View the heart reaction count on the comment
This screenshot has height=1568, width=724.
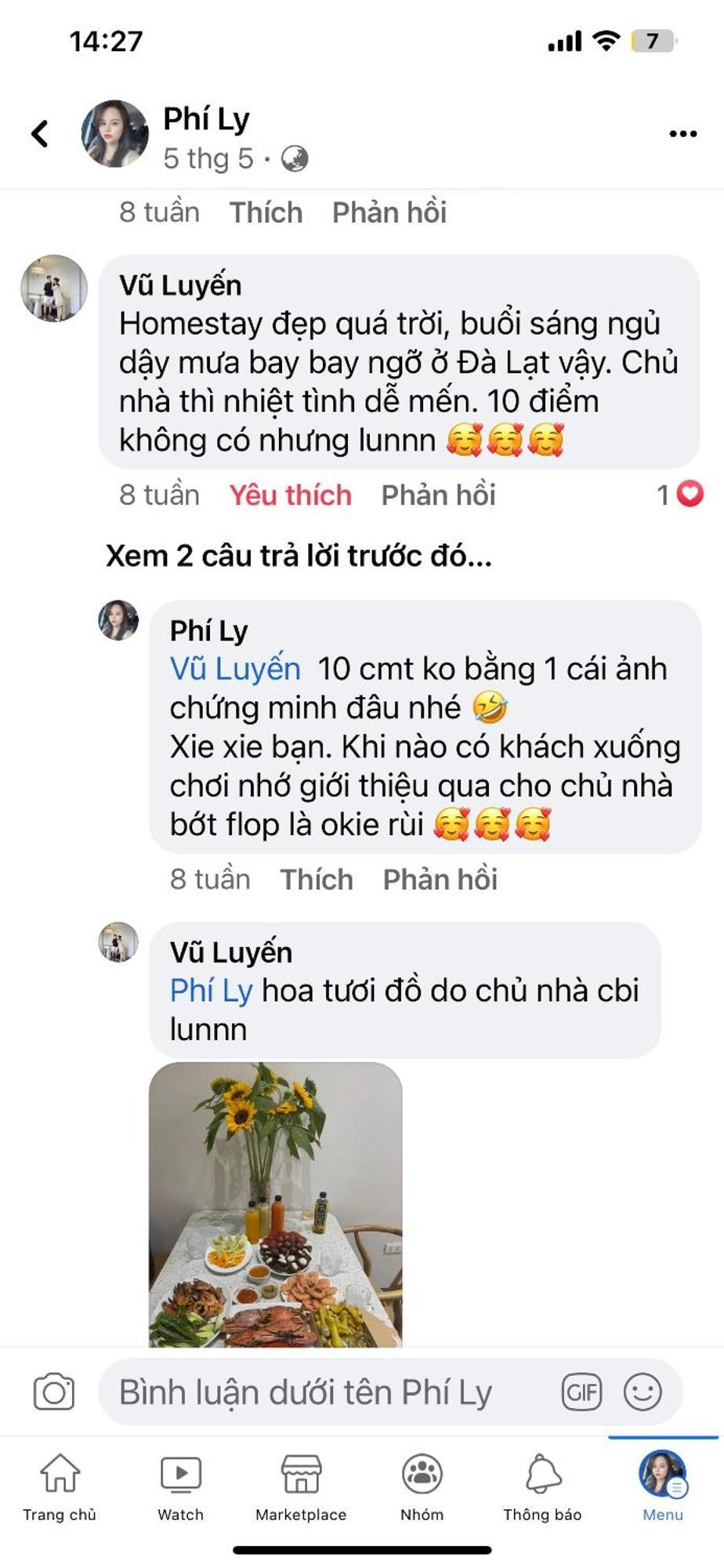coord(680,494)
